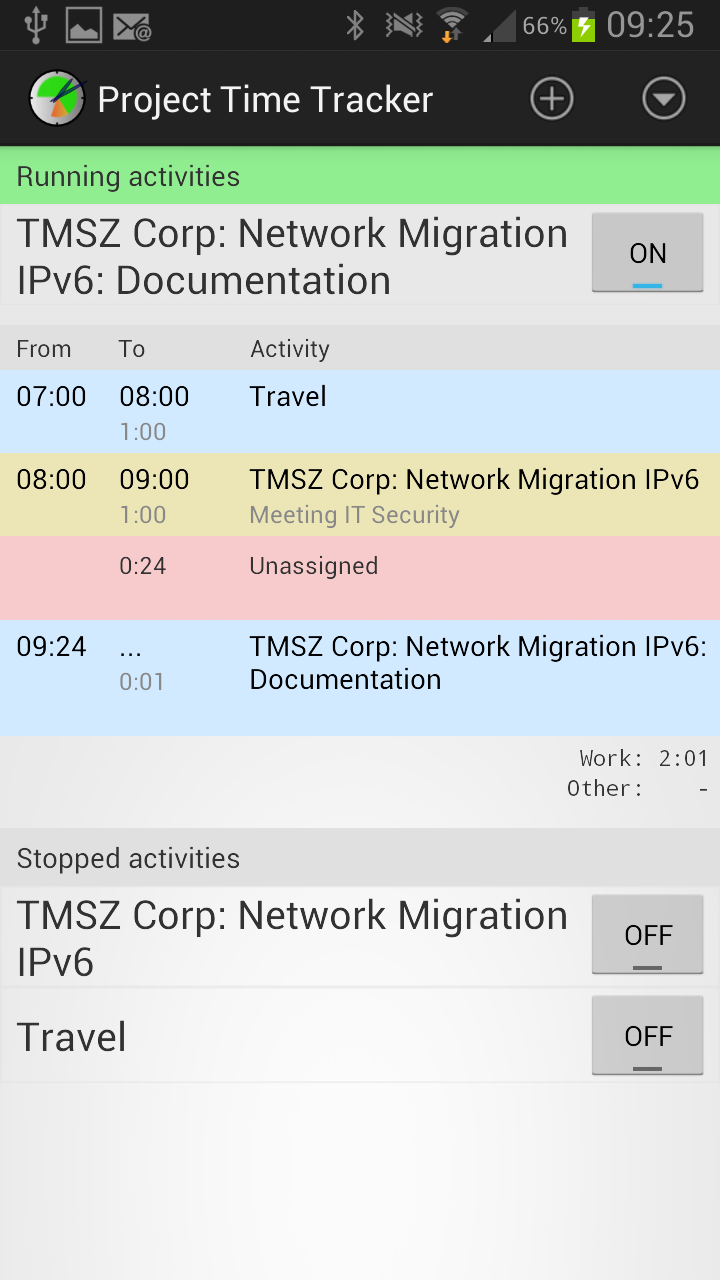Add a new activity with the plus icon
The width and height of the screenshot is (720, 1280).
pyautogui.click(x=551, y=99)
